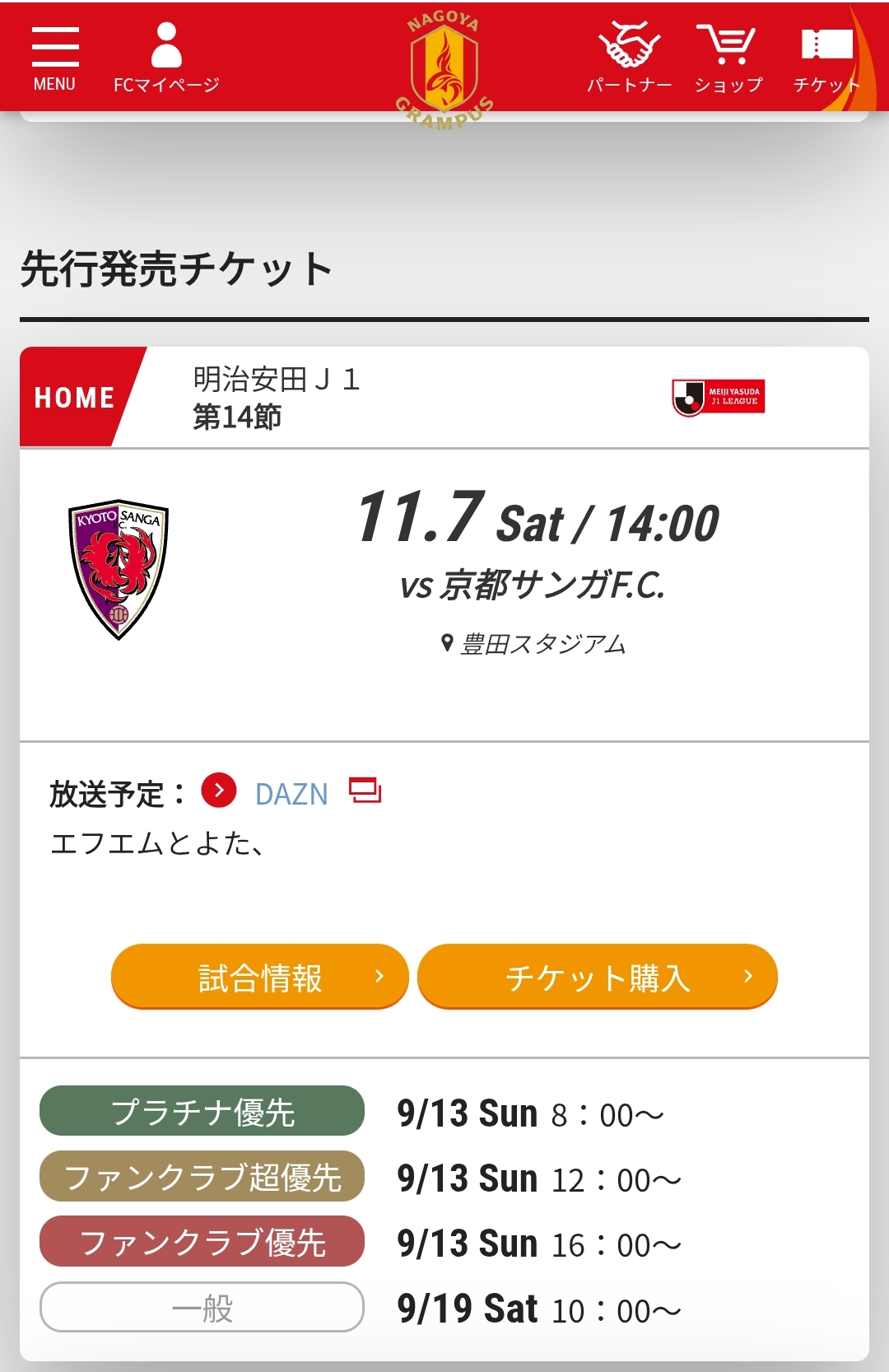
Task: Tap the 試合情報 button
Action: tap(260, 977)
